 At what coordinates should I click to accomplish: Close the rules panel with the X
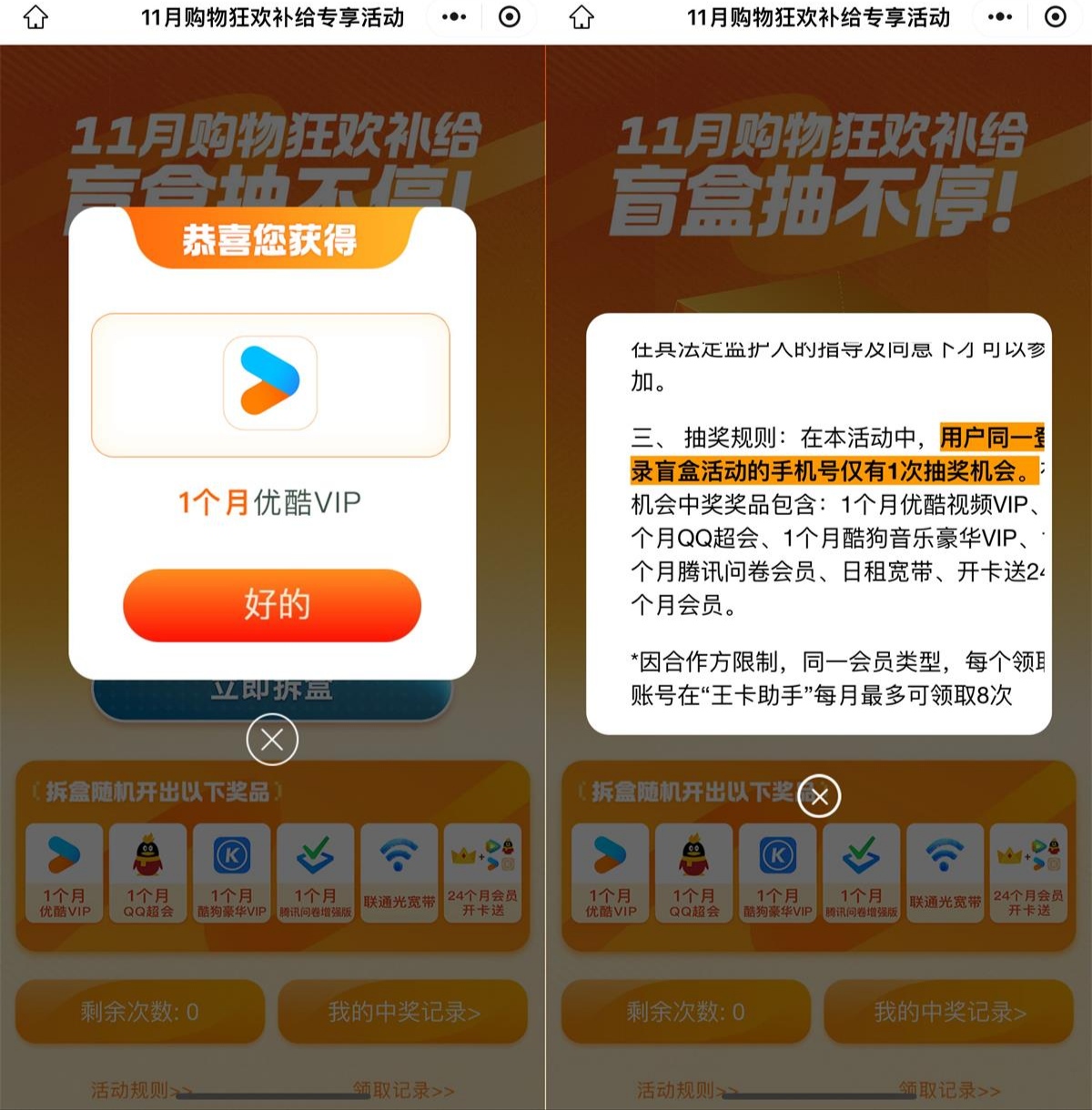[818, 794]
